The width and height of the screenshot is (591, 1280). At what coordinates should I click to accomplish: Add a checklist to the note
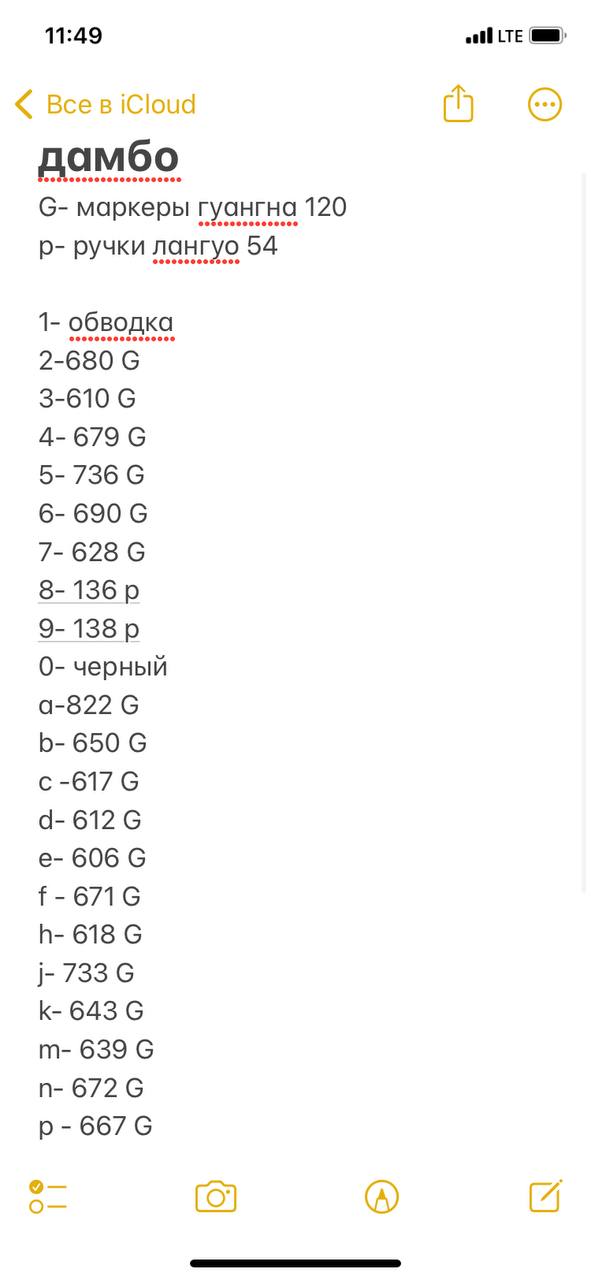(48, 1196)
